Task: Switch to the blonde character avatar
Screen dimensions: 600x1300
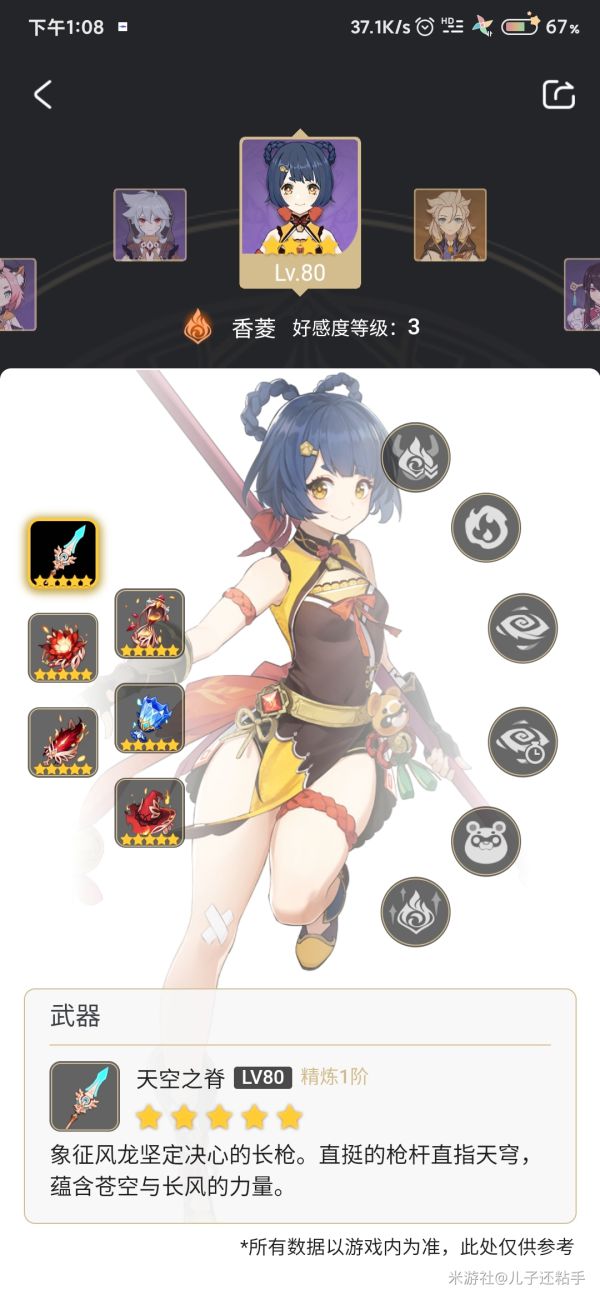Action: pyautogui.click(x=450, y=225)
